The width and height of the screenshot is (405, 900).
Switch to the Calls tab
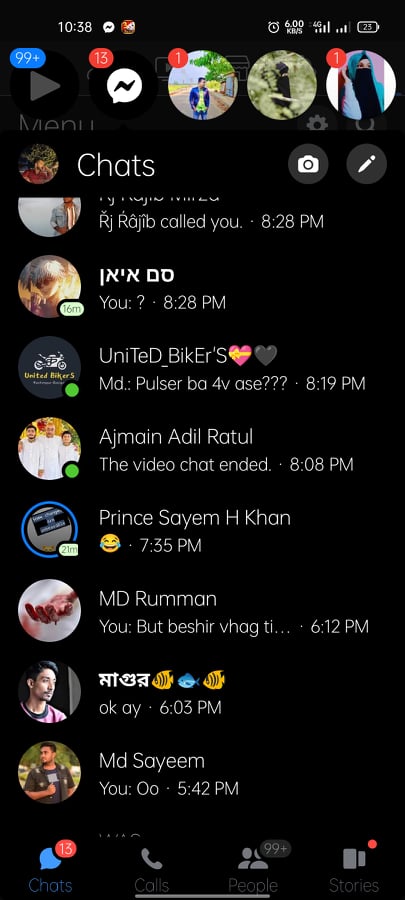point(151,870)
